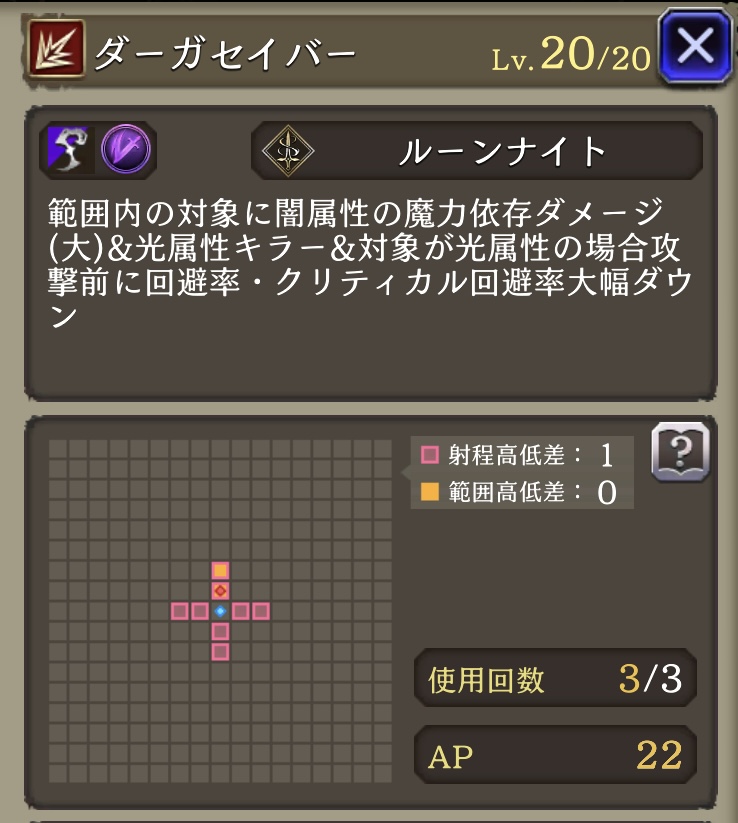The image size is (738, 823).
Task: Open the range help question mark
Action: pyautogui.click(x=680, y=452)
